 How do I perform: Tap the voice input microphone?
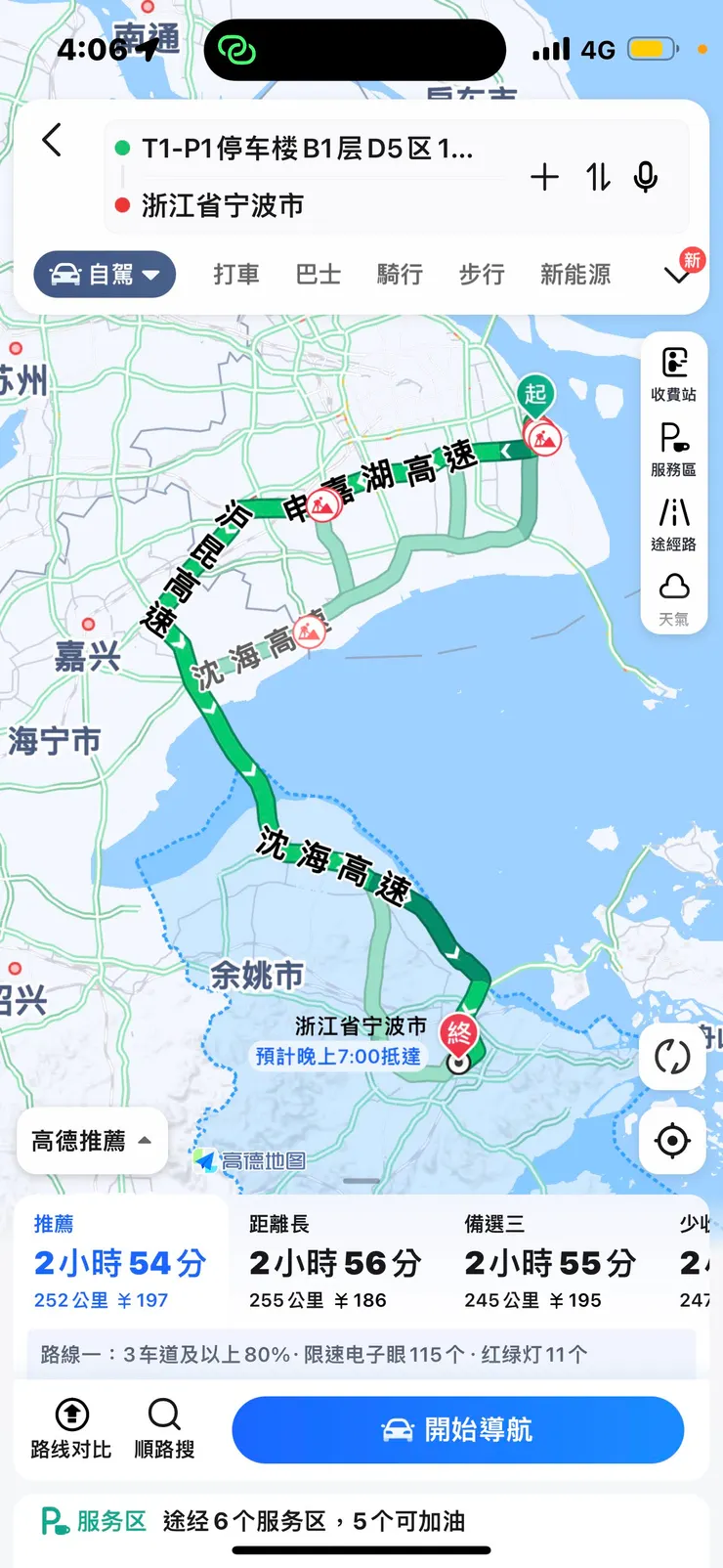(645, 178)
